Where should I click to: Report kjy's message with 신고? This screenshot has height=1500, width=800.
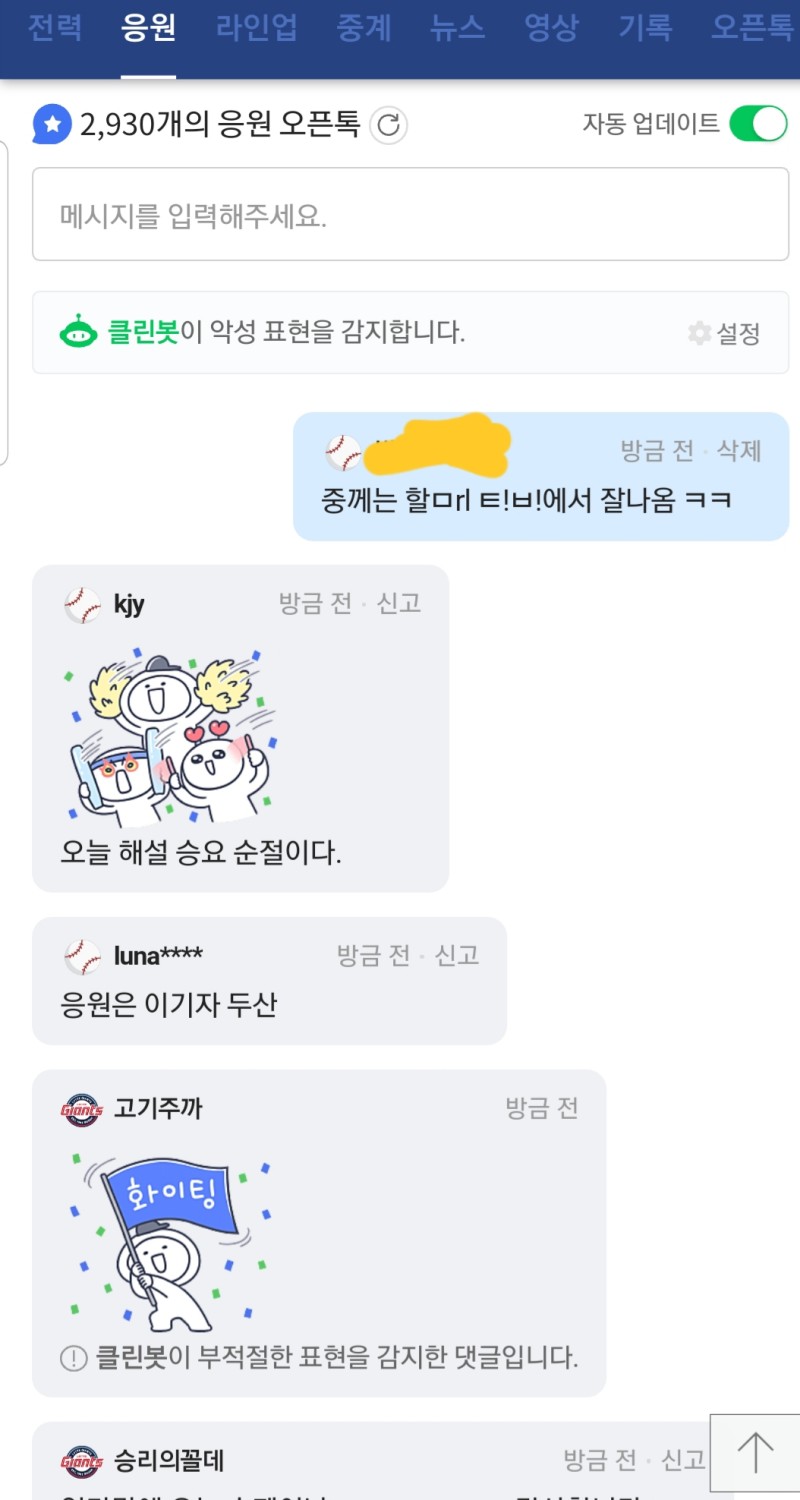click(399, 603)
